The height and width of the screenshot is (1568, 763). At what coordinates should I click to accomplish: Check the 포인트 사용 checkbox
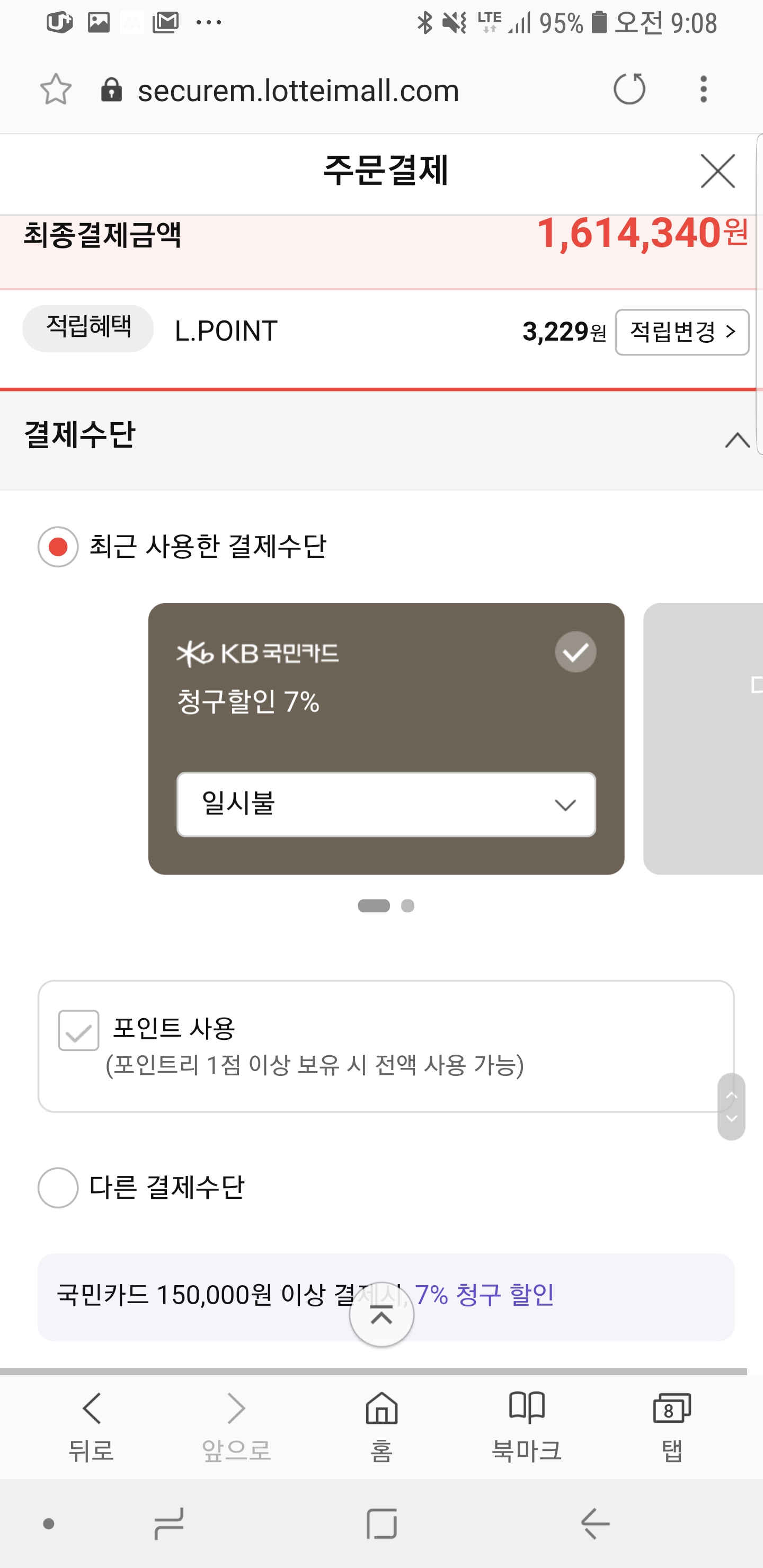[x=78, y=1030]
